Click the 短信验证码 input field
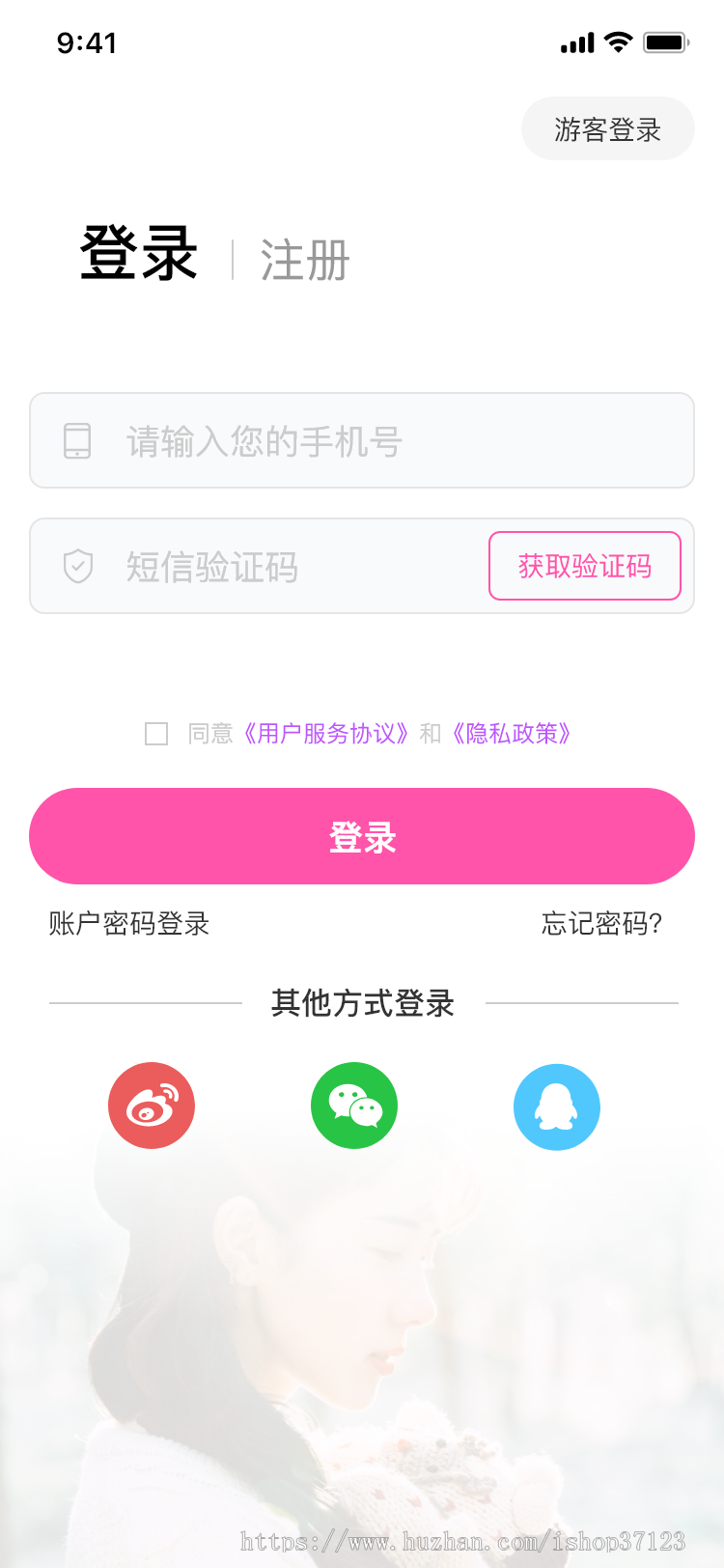The height and width of the screenshot is (1568, 724). tap(241, 566)
